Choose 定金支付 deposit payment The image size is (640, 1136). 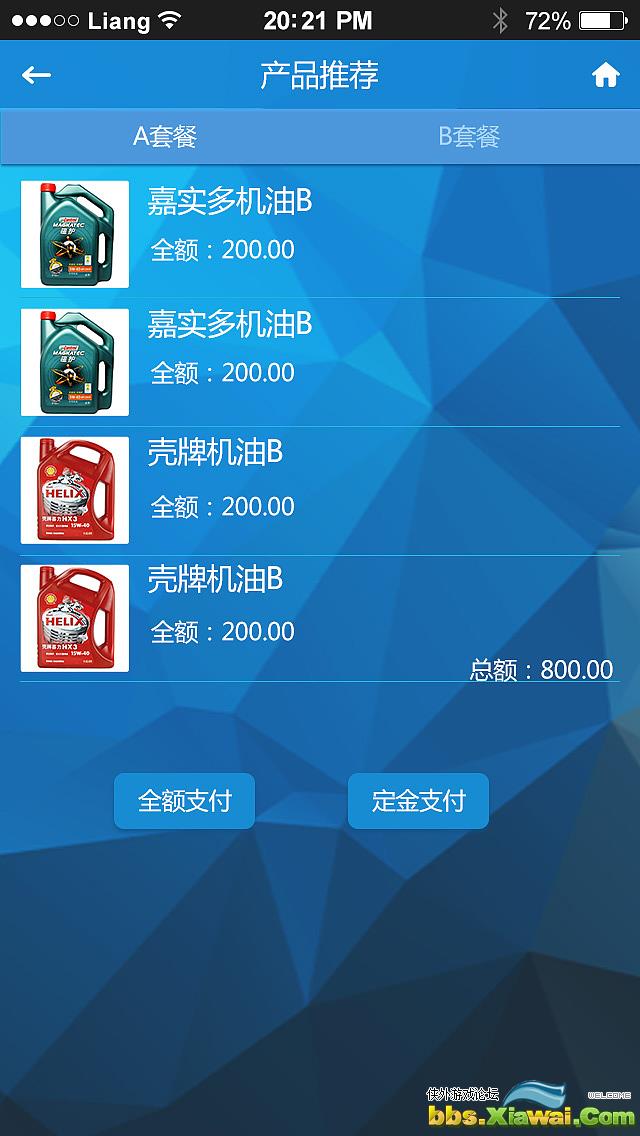[x=418, y=801]
